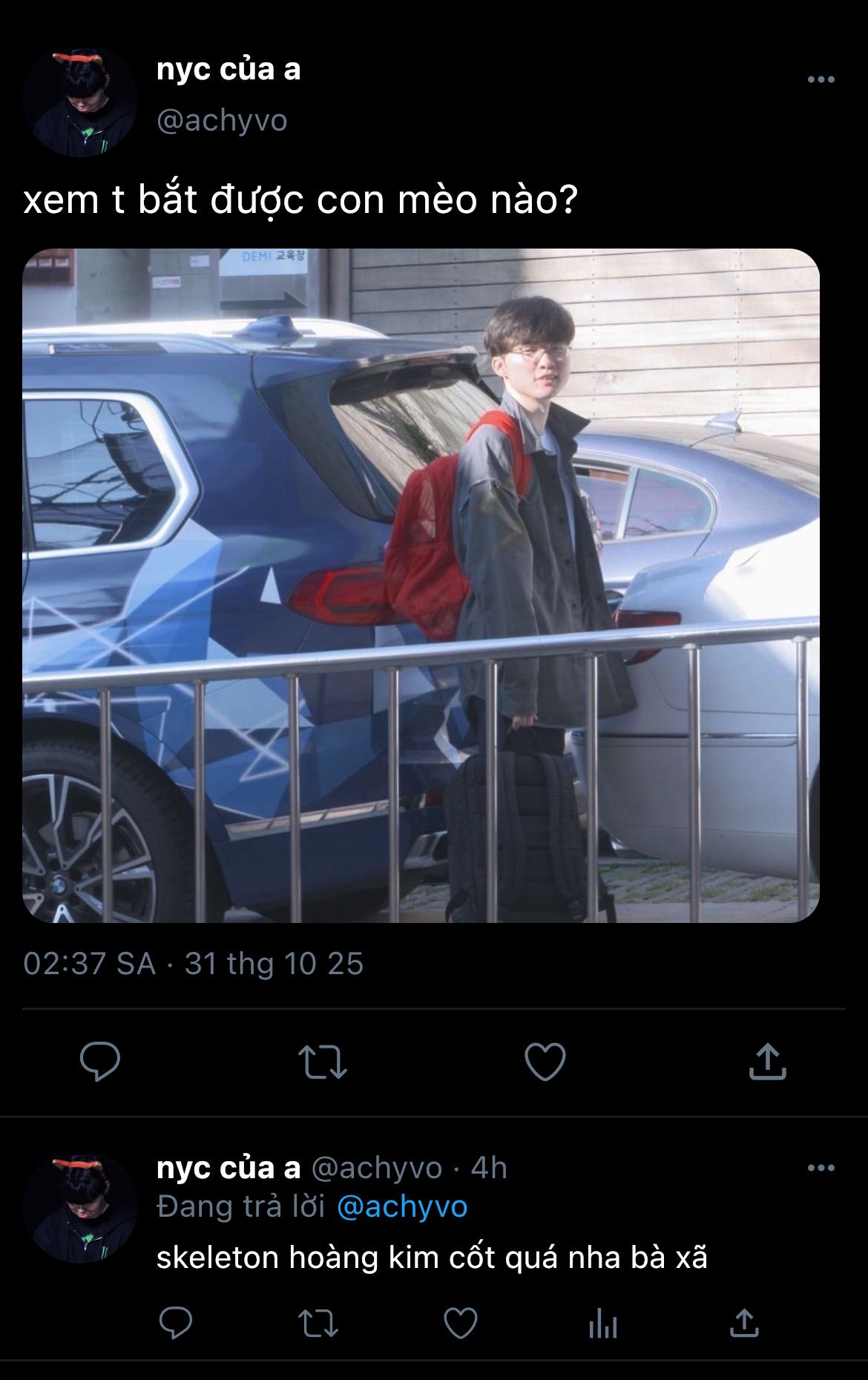Open the main tweet's overflow menu
Image resolution: width=868 pixels, height=1380 pixels.
click(821, 79)
